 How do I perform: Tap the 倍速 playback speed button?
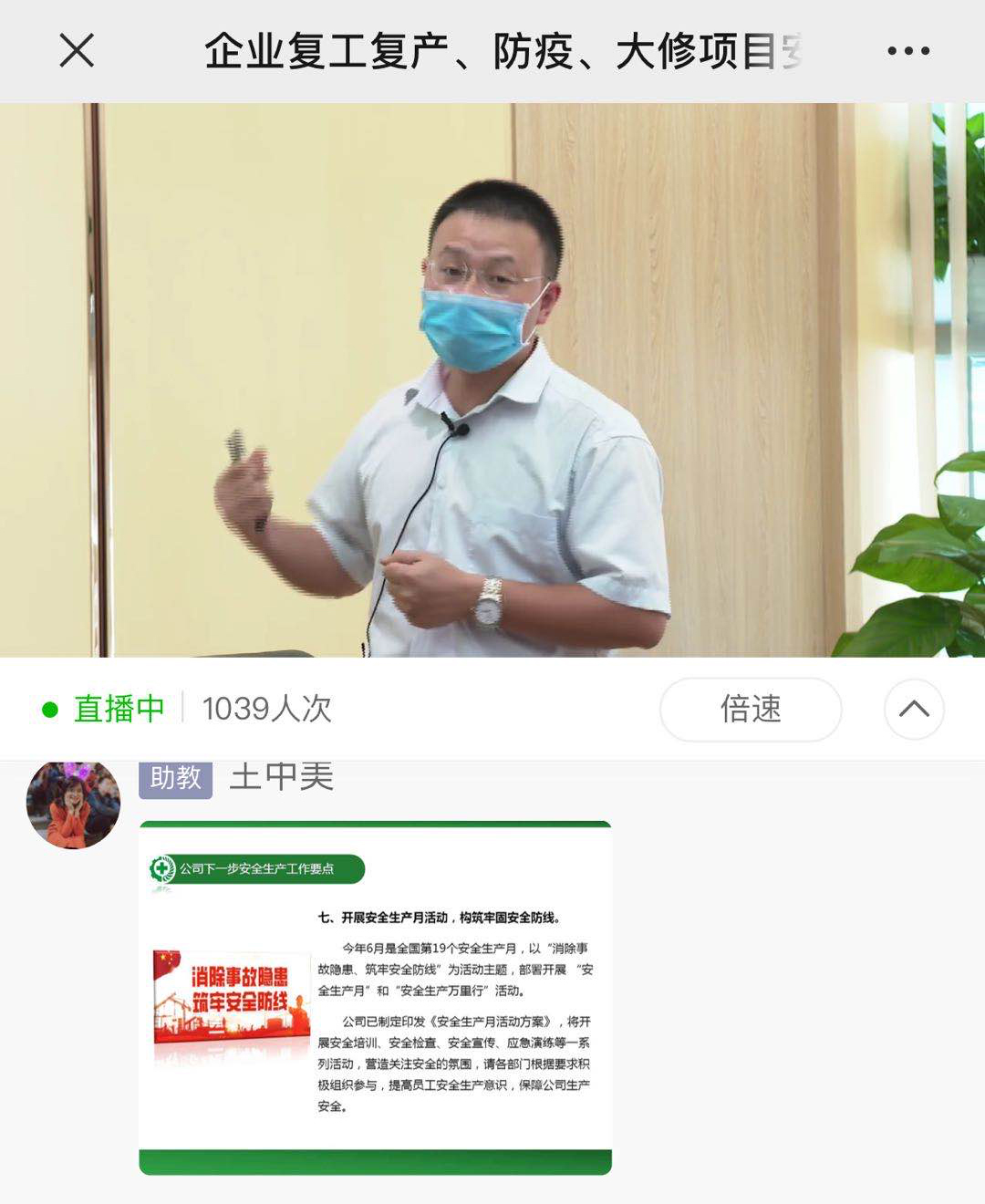tap(750, 709)
